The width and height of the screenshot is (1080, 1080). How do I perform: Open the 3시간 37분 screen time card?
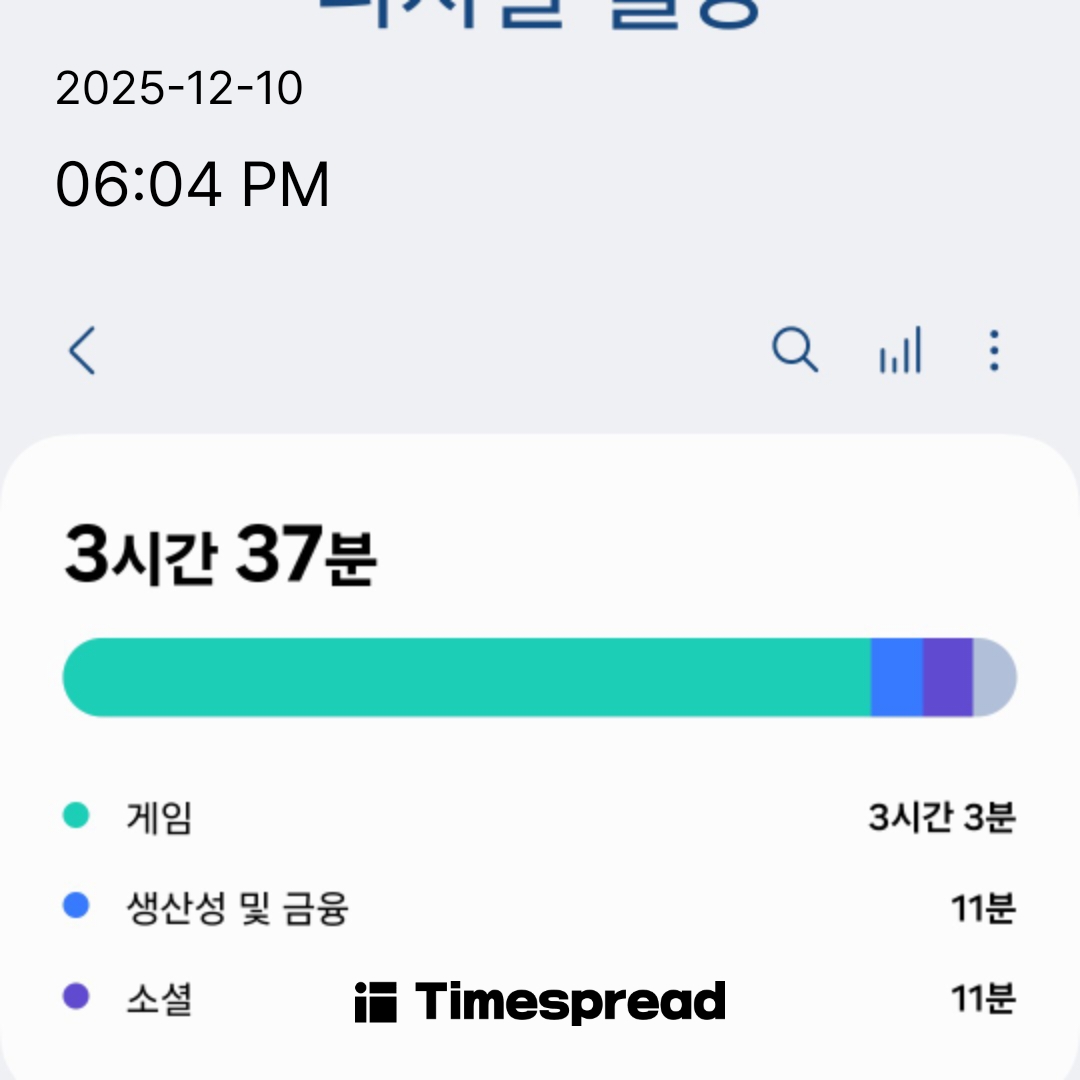coord(540,600)
